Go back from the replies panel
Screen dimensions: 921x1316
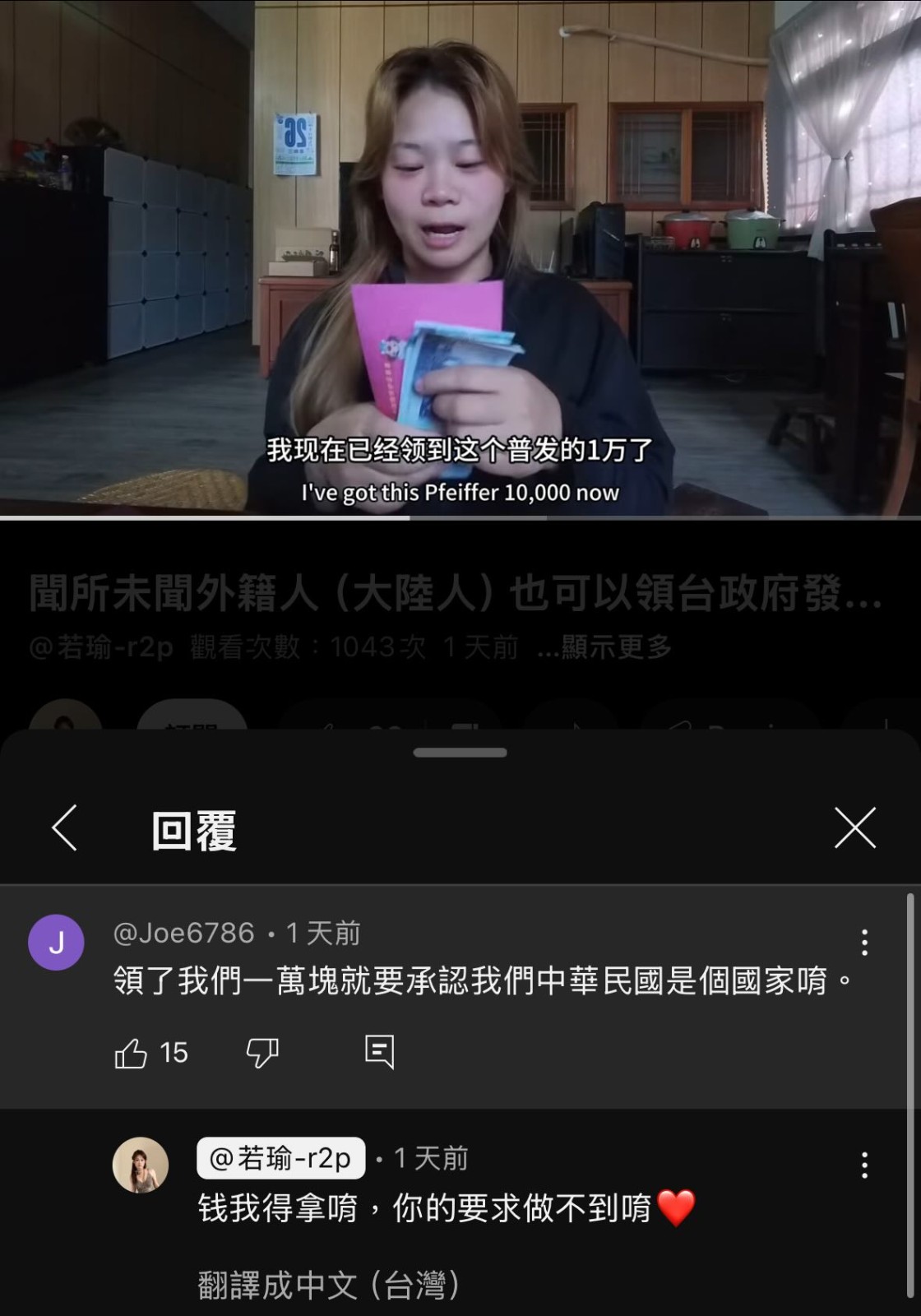tap(64, 827)
